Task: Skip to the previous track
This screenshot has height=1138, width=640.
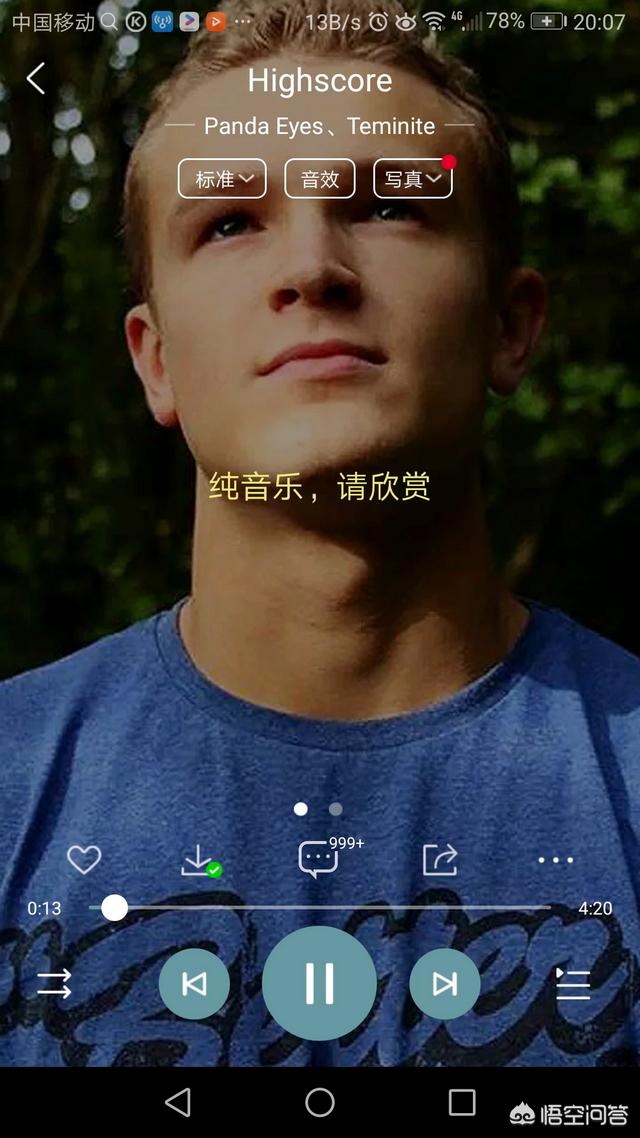Action: tap(194, 984)
